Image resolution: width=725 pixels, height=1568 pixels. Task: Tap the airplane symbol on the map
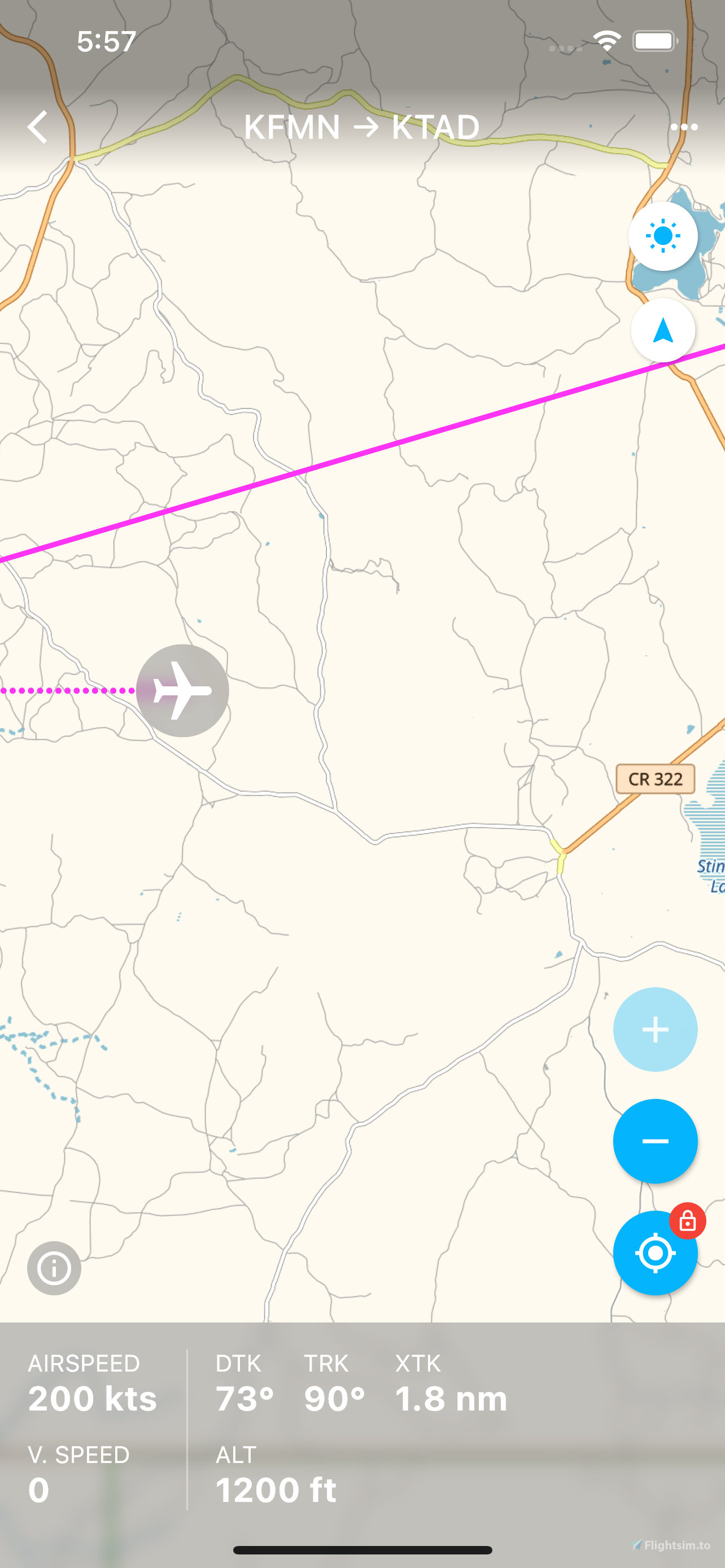point(182,690)
